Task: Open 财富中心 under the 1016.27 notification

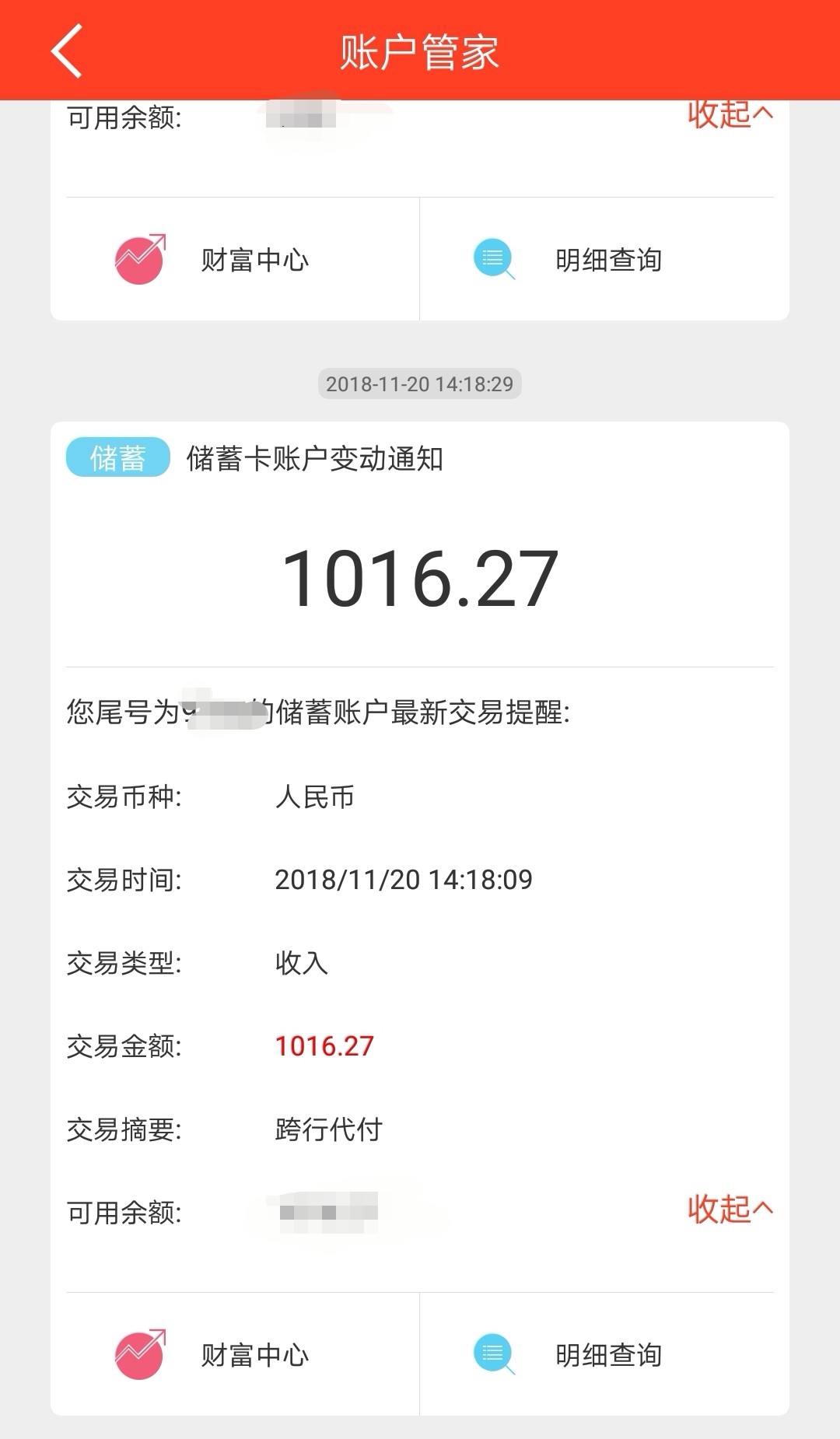Action: pos(235,1354)
